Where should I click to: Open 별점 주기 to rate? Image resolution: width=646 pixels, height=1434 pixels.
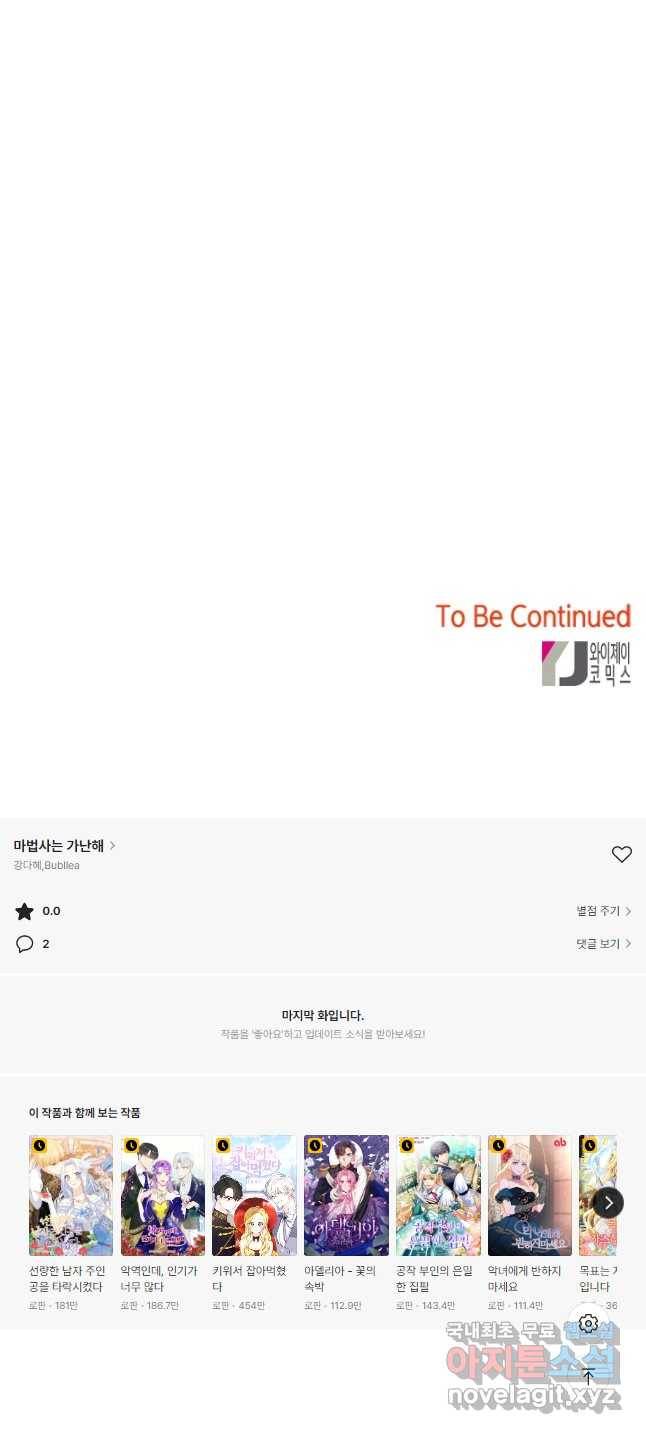603,911
